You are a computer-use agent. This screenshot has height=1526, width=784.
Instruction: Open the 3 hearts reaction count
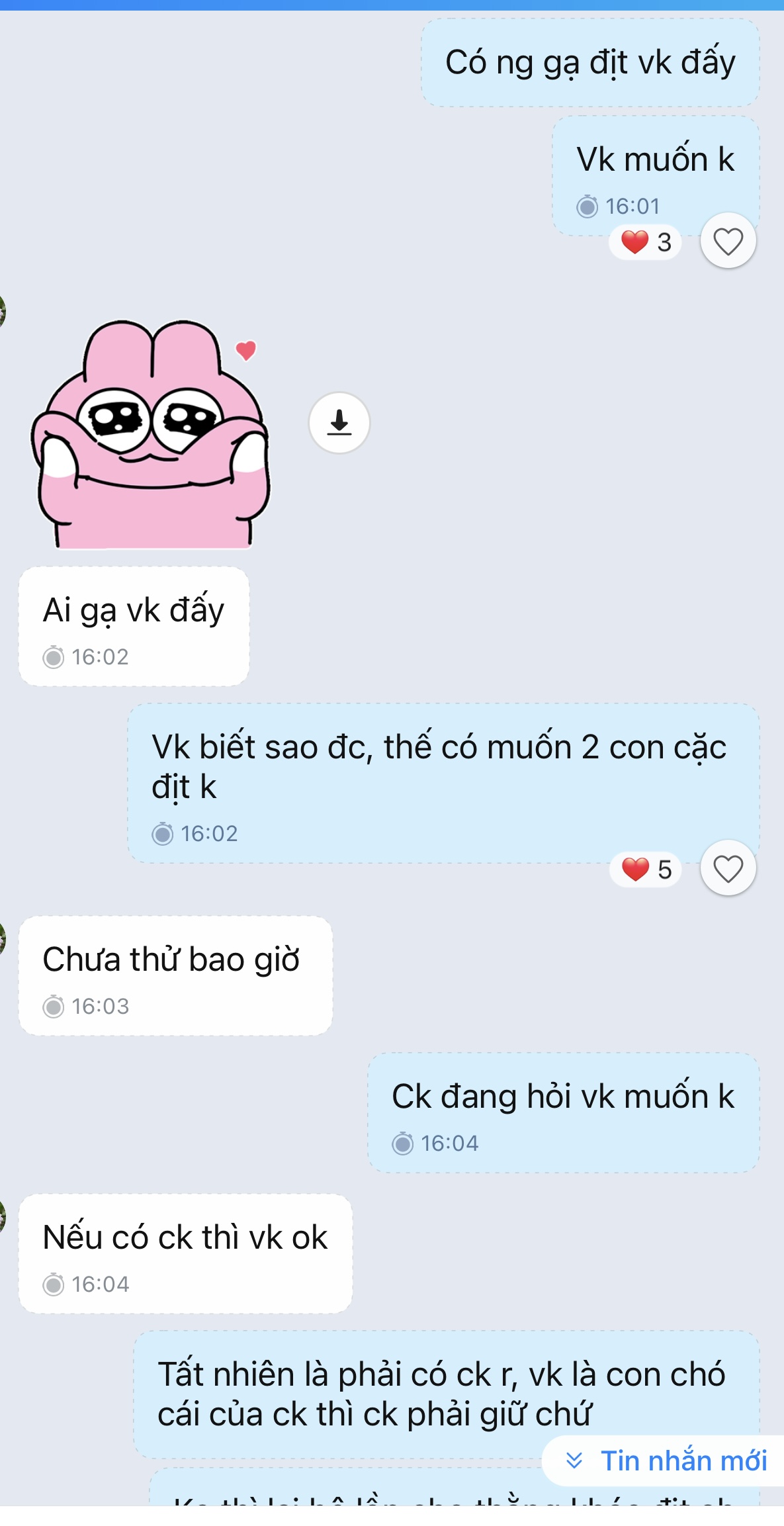646,242
